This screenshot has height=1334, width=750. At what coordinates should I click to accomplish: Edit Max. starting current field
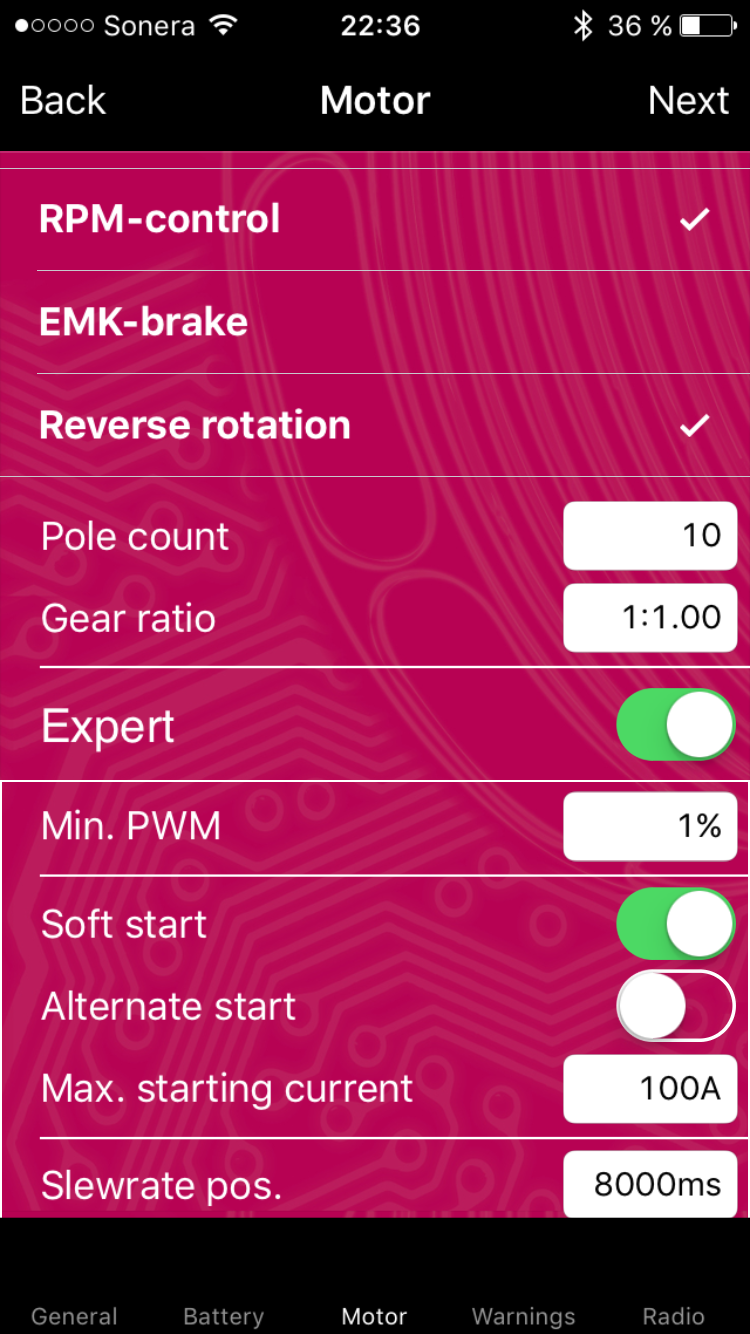coord(650,1088)
